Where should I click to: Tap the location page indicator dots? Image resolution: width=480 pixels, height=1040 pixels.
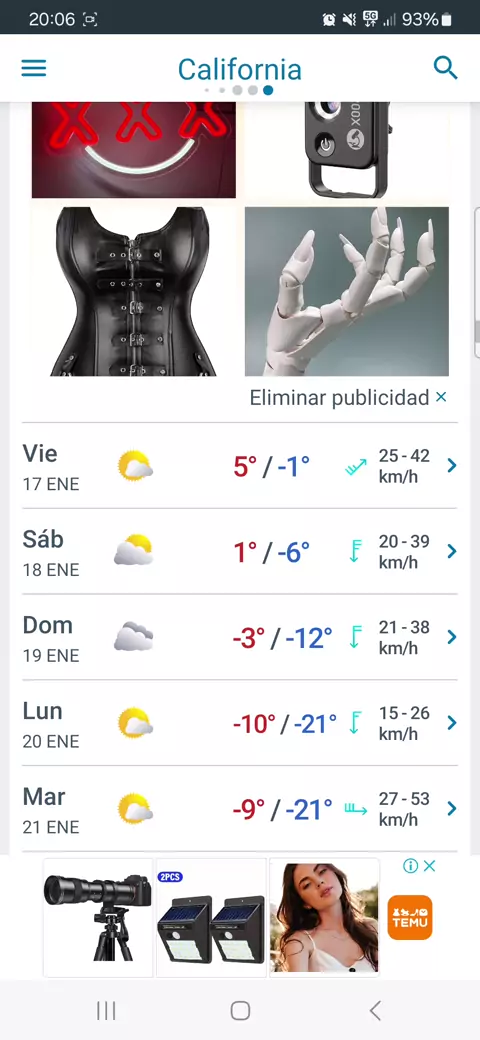239,90
